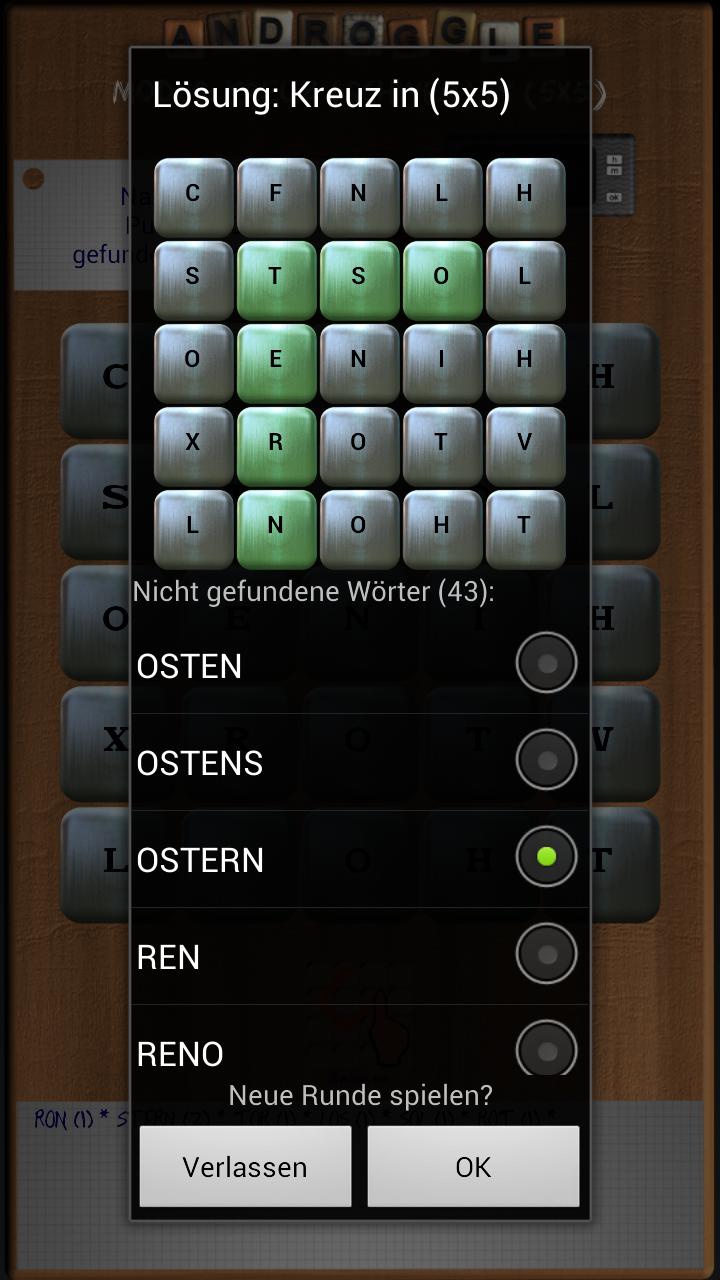Viewport: 720px width, 1280px height.
Task: Select the OSTEN word radio button
Action: click(546, 663)
